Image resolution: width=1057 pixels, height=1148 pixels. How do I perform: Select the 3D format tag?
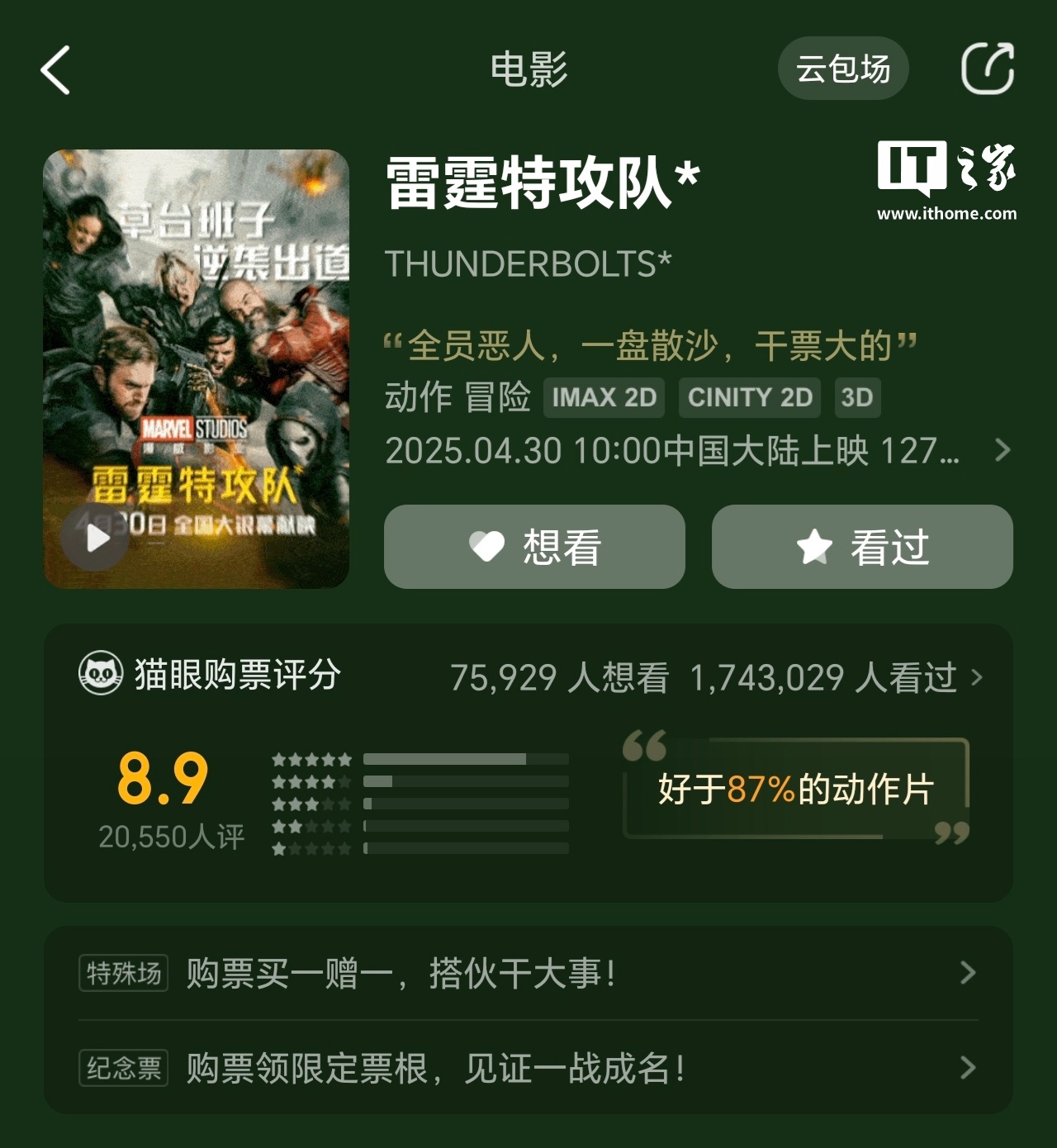coord(858,397)
